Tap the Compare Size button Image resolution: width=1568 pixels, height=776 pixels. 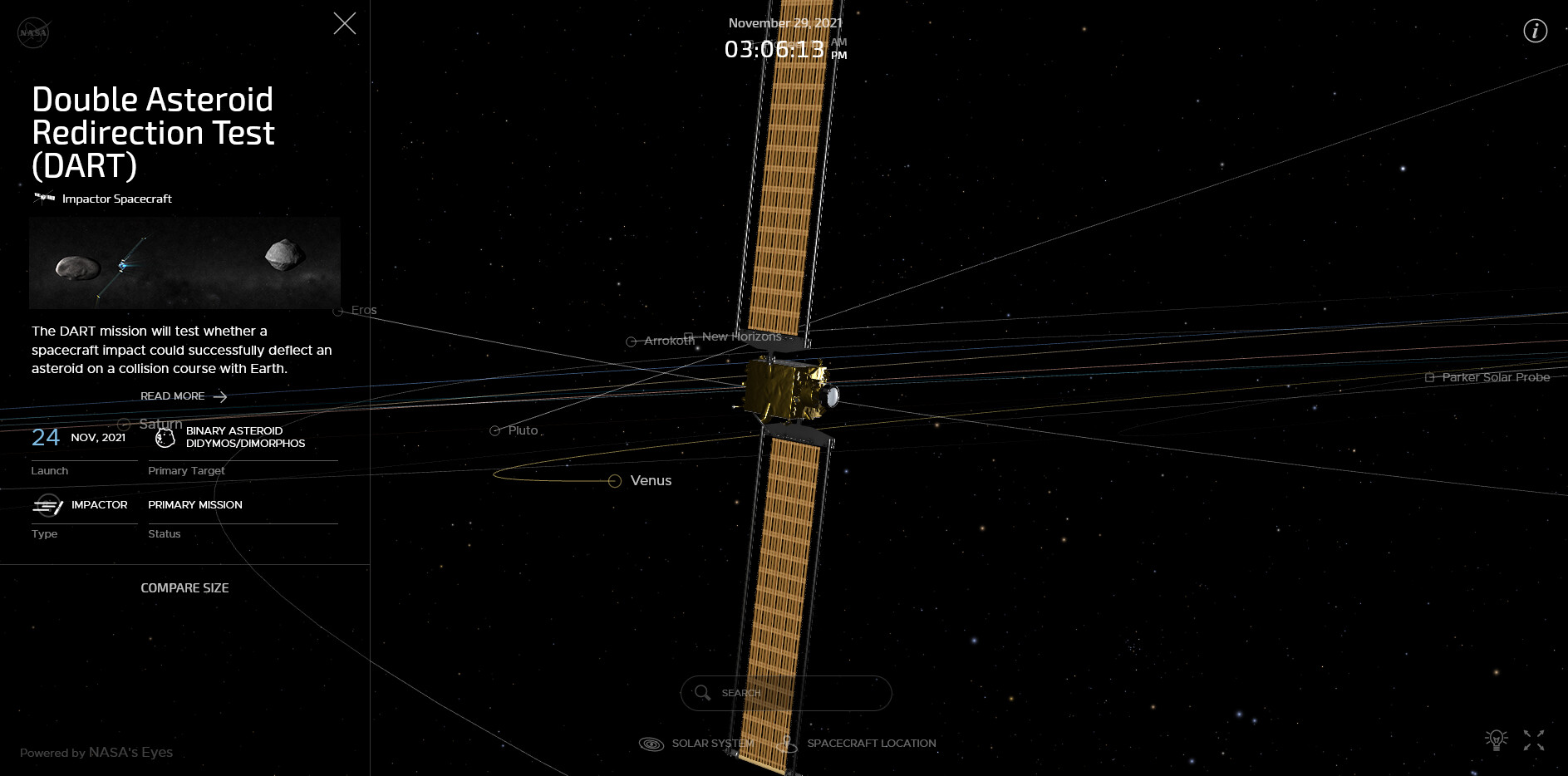pyautogui.click(x=184, y=587)
